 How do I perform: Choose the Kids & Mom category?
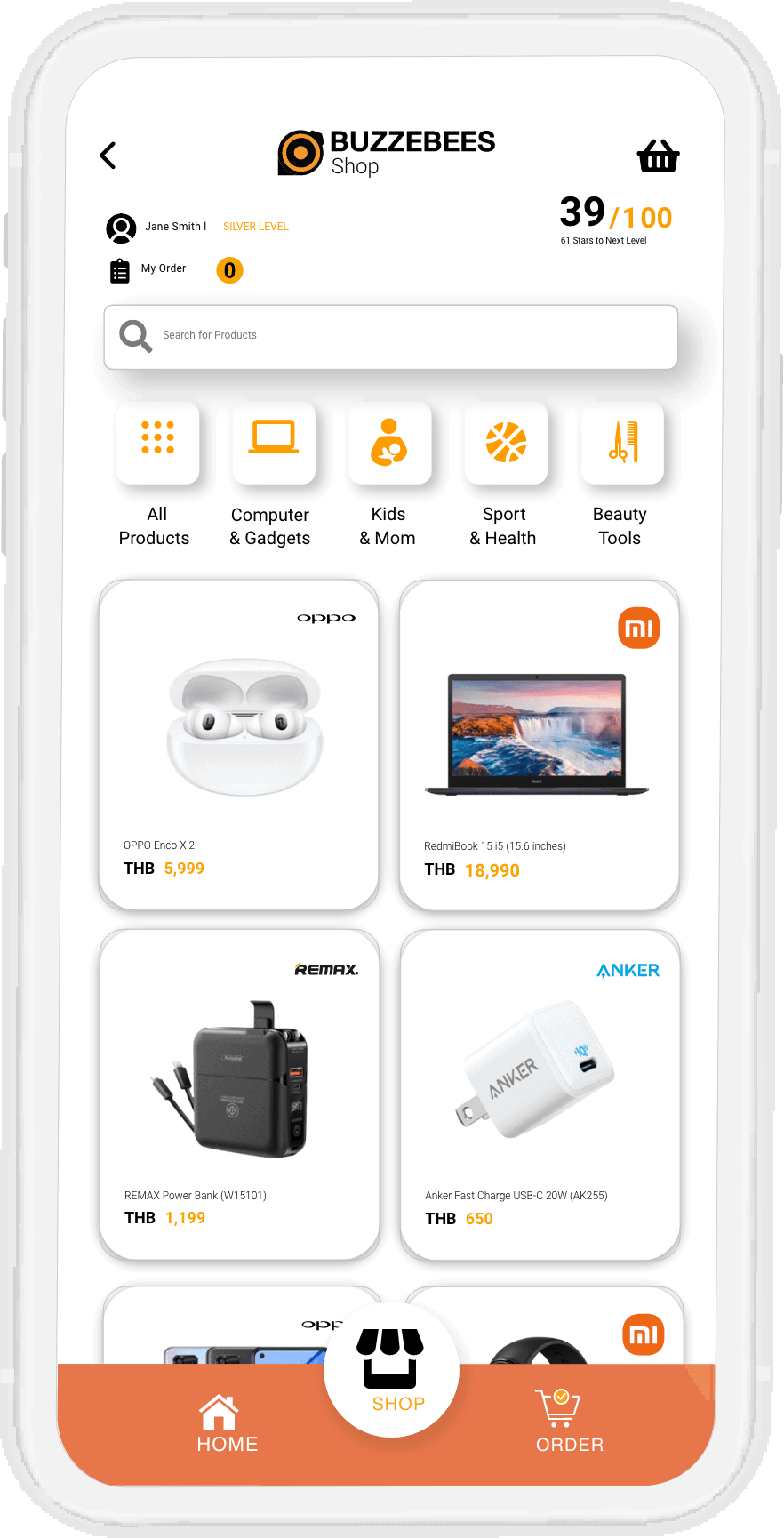389,445
